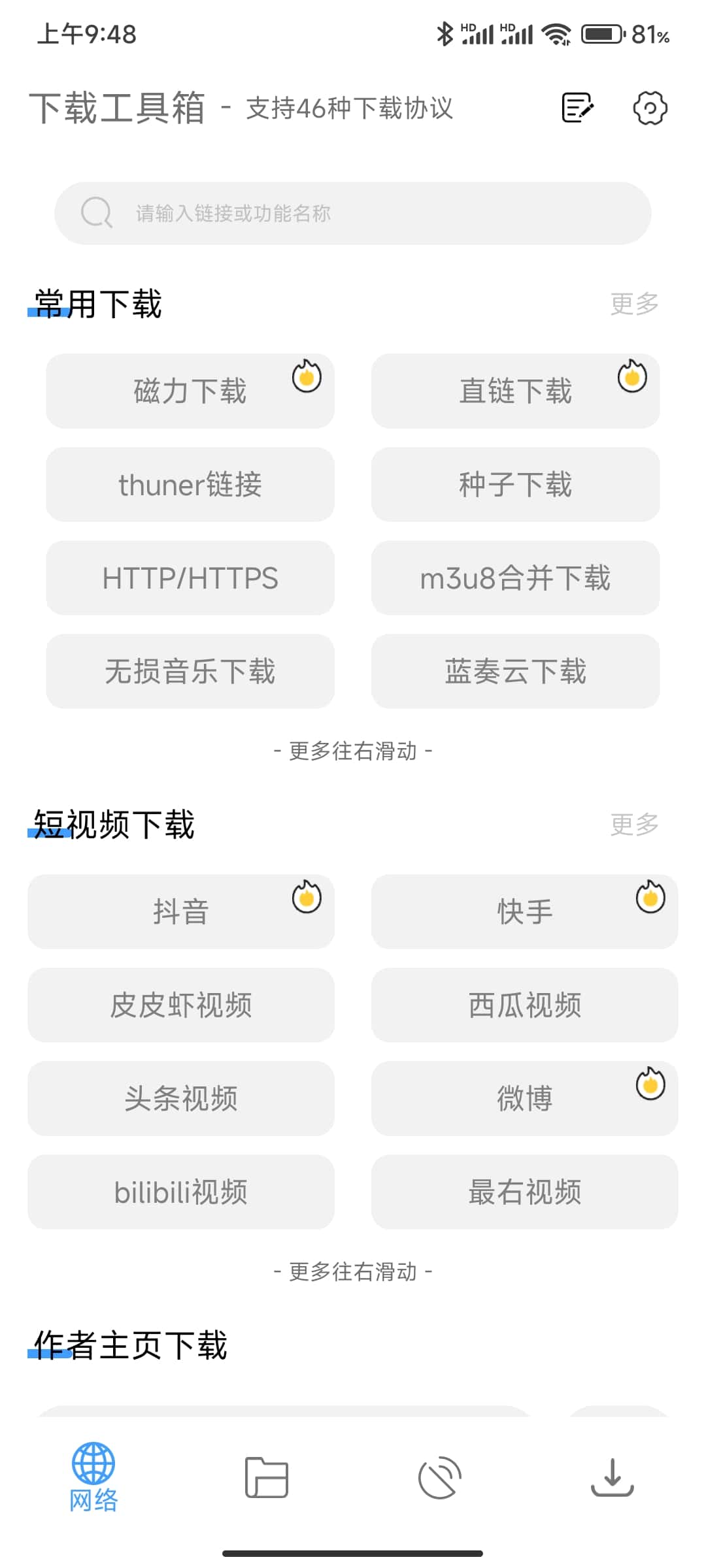Choose thuner链接 download
The height and width of the screenshot is (1568, 706).
coord(190,485)
